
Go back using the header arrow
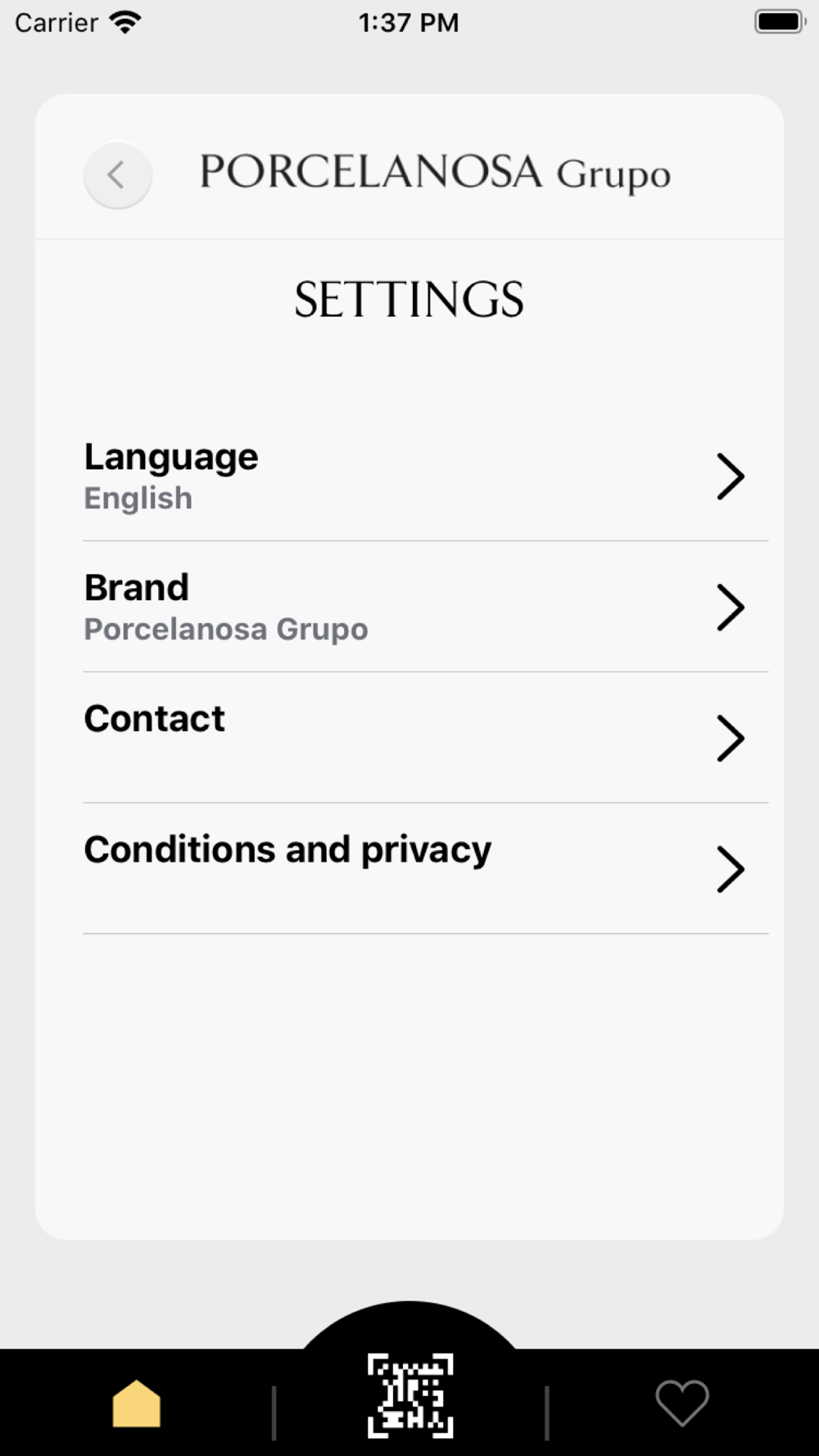tap(118, 174)
